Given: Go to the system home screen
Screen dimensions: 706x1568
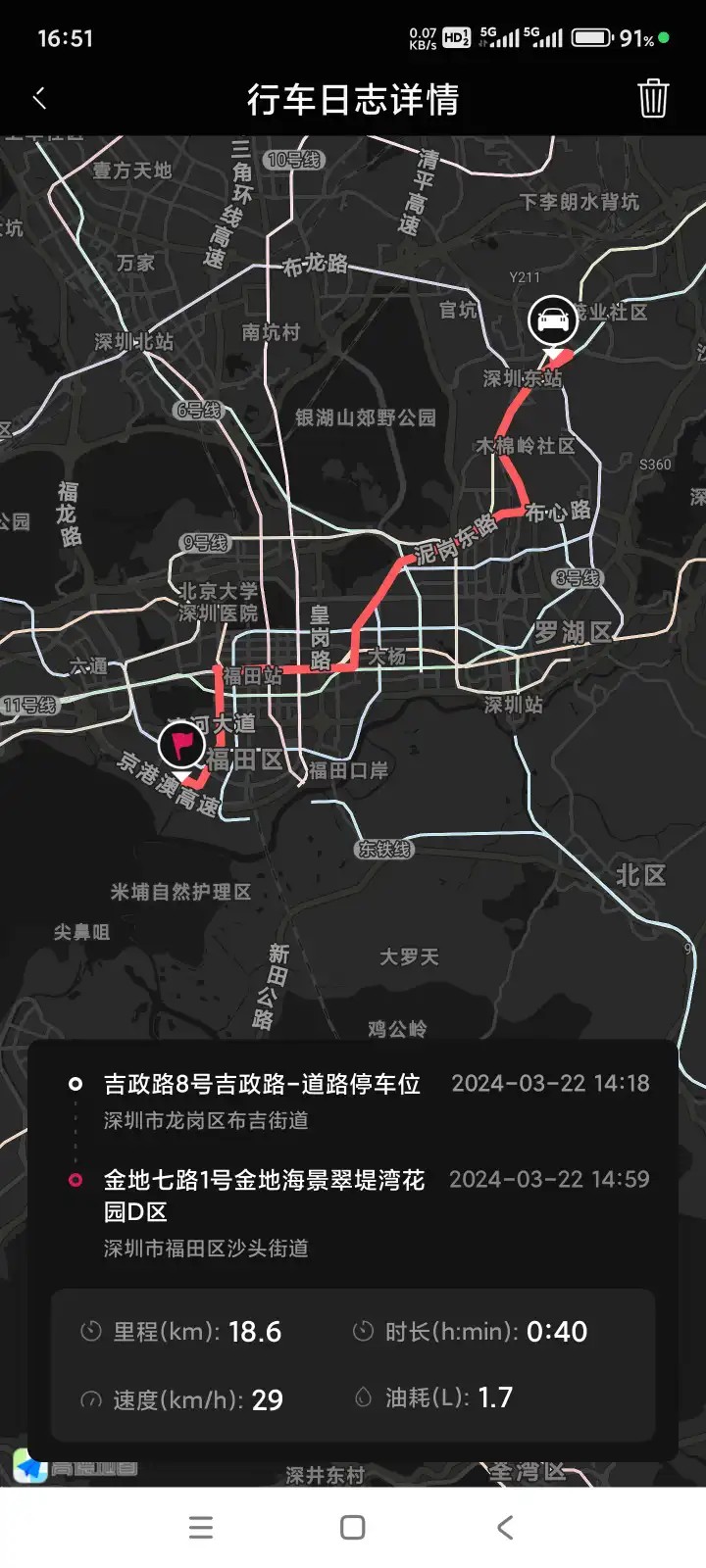Looking at the screenshot, I should point(353,1527).
